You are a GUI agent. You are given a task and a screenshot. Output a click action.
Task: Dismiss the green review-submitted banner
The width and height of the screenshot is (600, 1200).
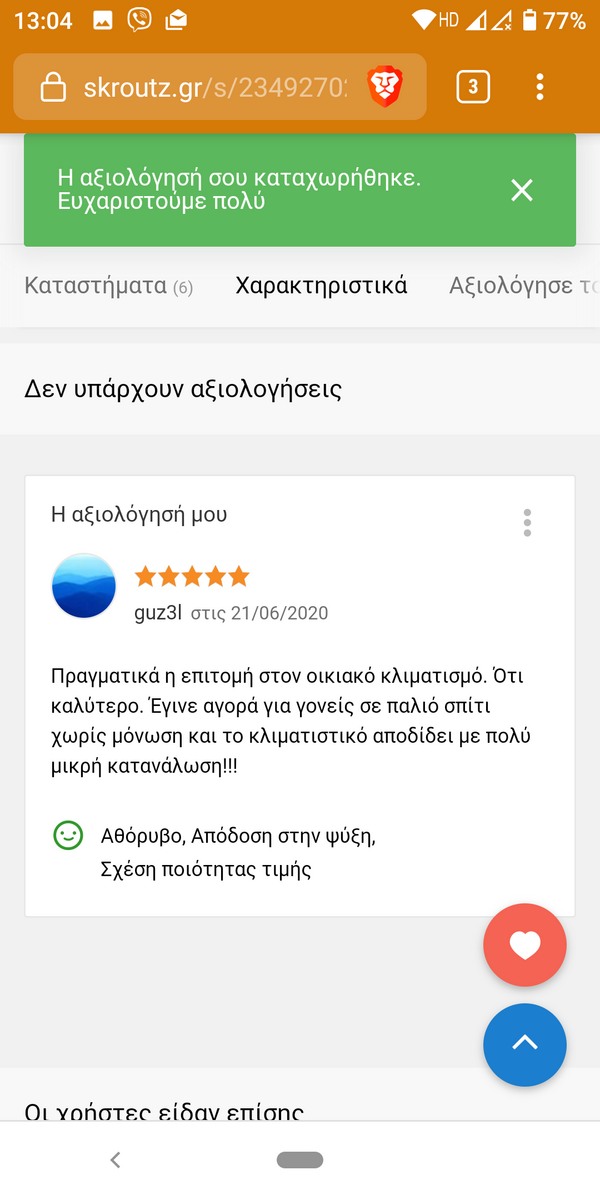(521, 190)
